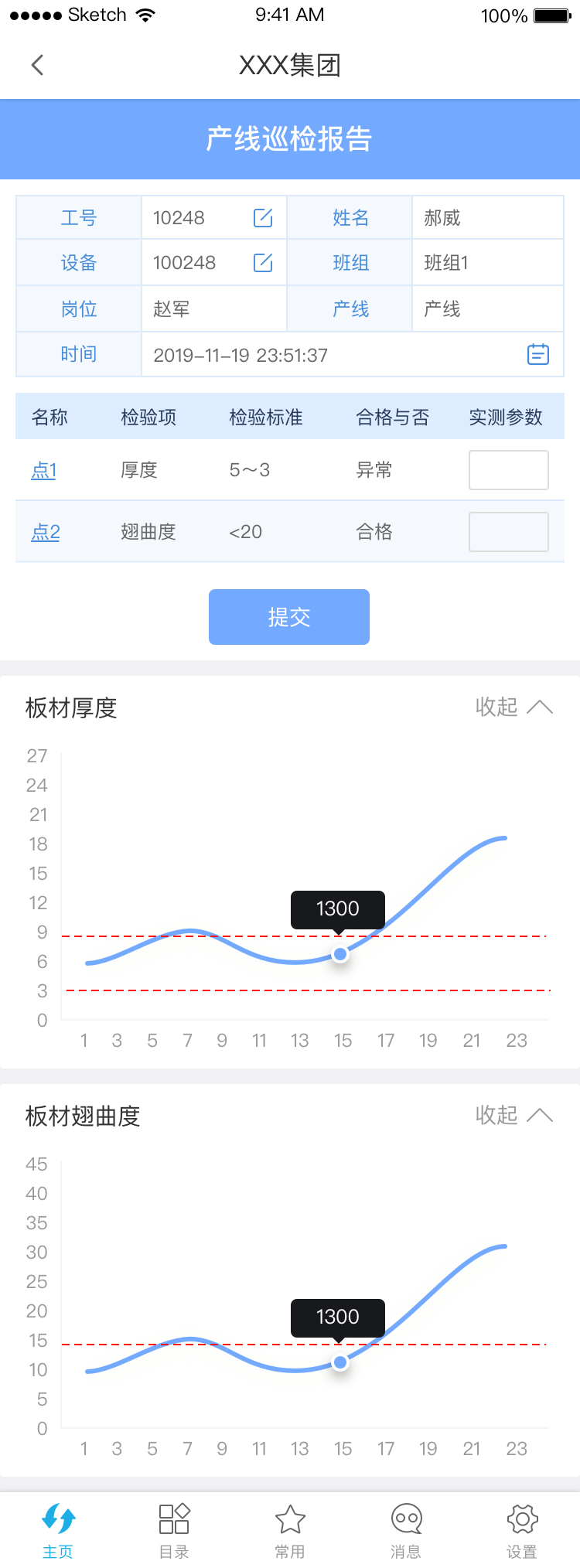Go back using the top-left arrow
Screen dimensions: 580x1568
(37, 65)
